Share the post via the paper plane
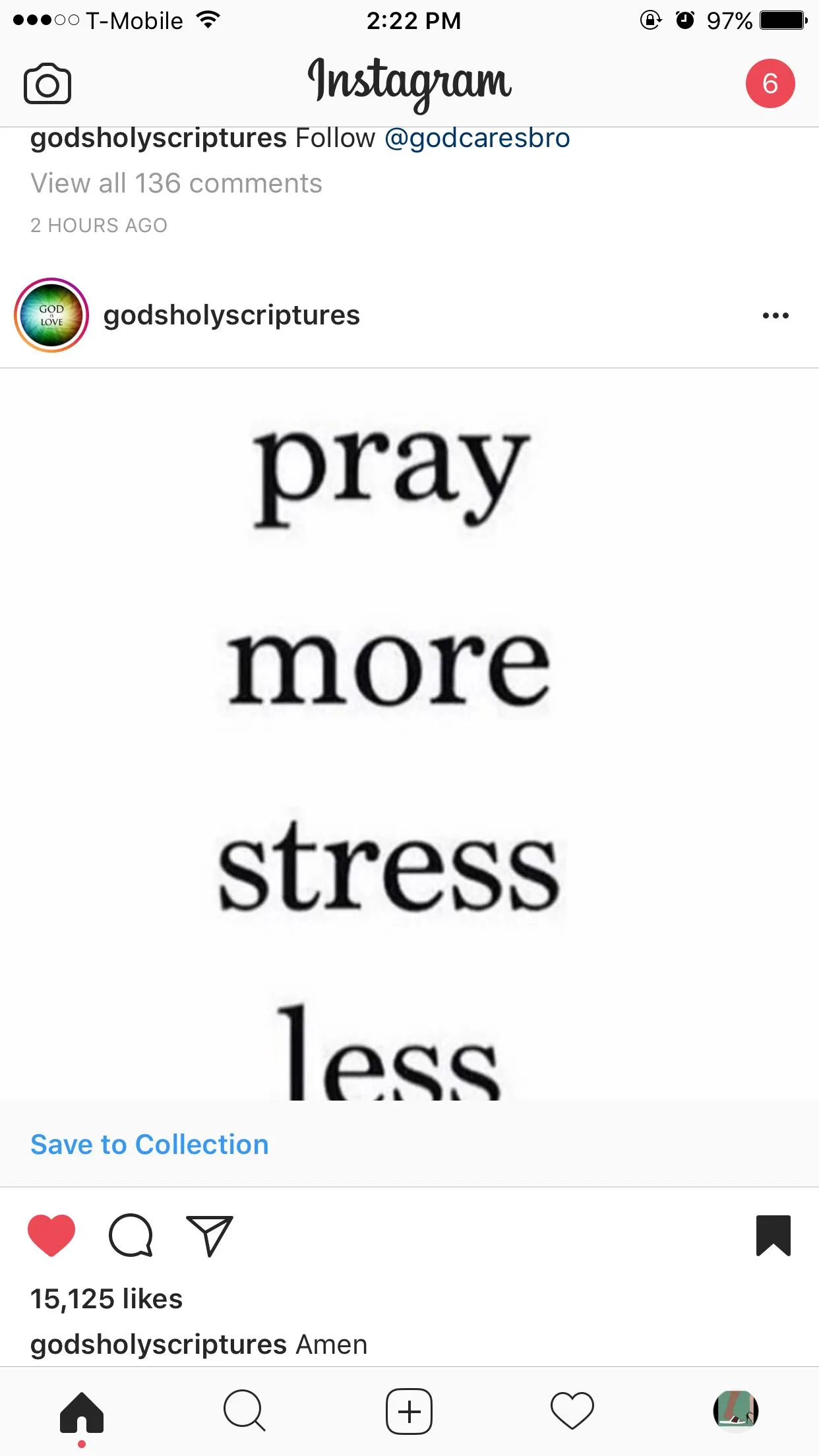 click(210, 1235)
